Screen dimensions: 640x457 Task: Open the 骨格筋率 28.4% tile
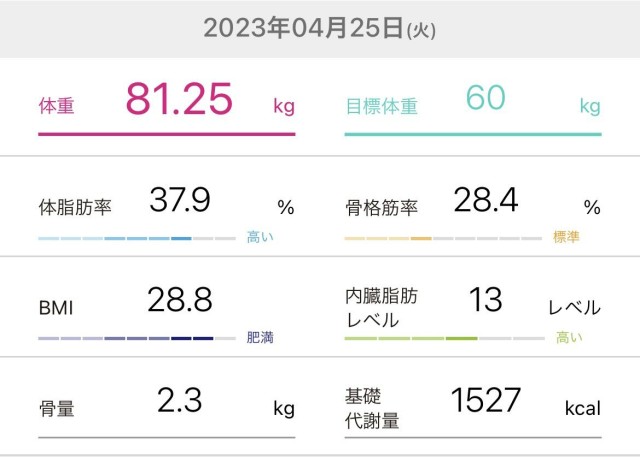[x=472, y=208]
